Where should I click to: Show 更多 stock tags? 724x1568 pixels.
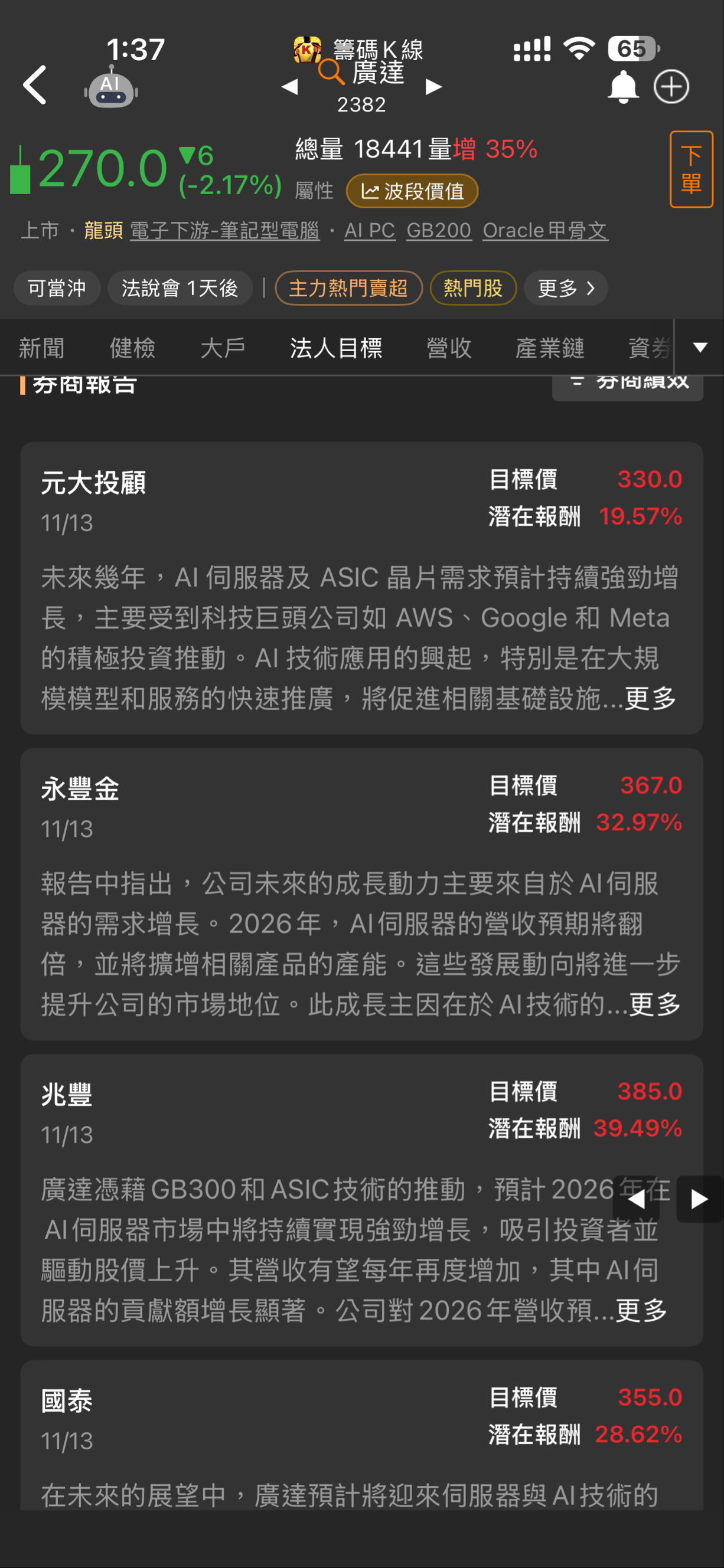566,288
